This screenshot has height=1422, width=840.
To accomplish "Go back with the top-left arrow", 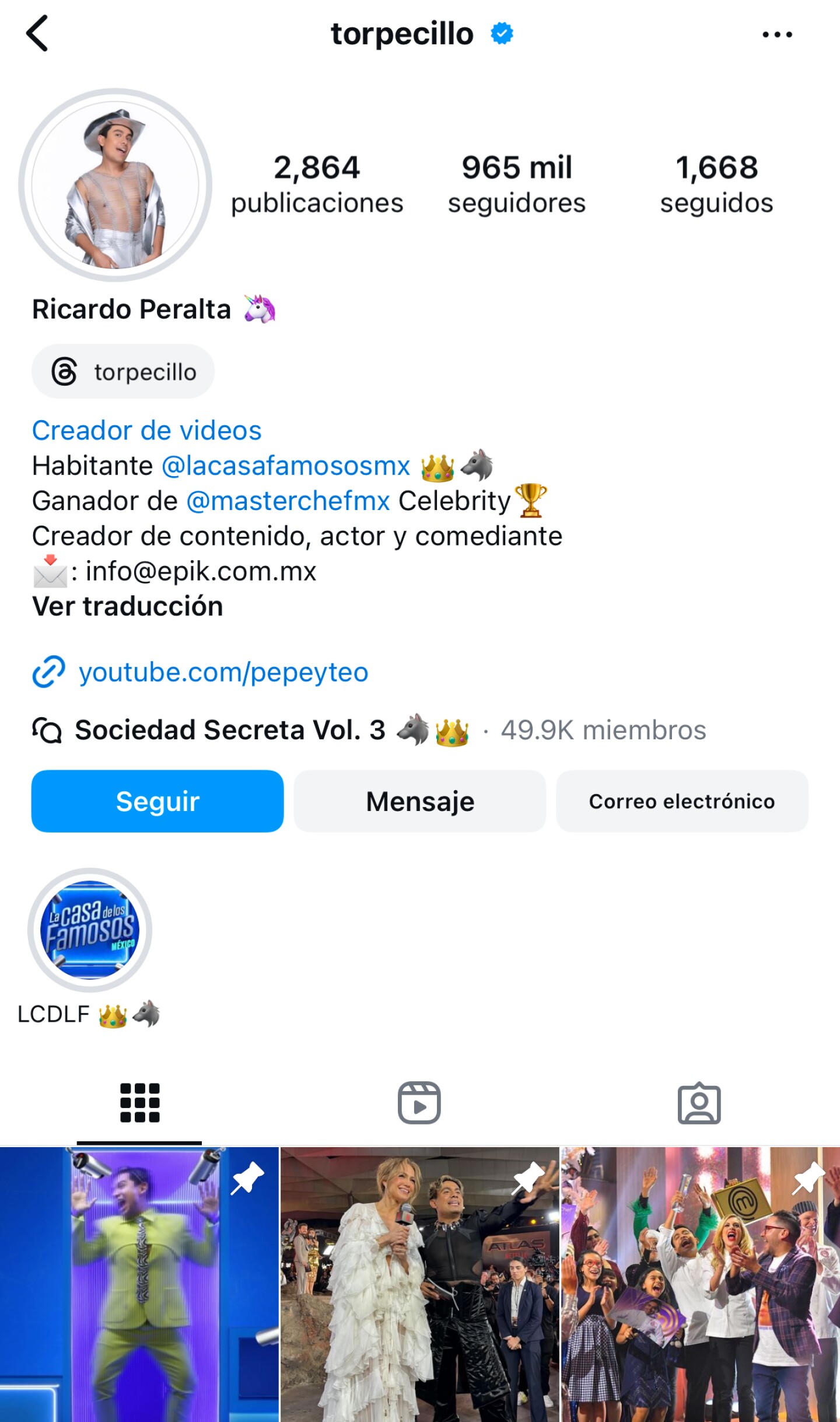I will (37, 34).
